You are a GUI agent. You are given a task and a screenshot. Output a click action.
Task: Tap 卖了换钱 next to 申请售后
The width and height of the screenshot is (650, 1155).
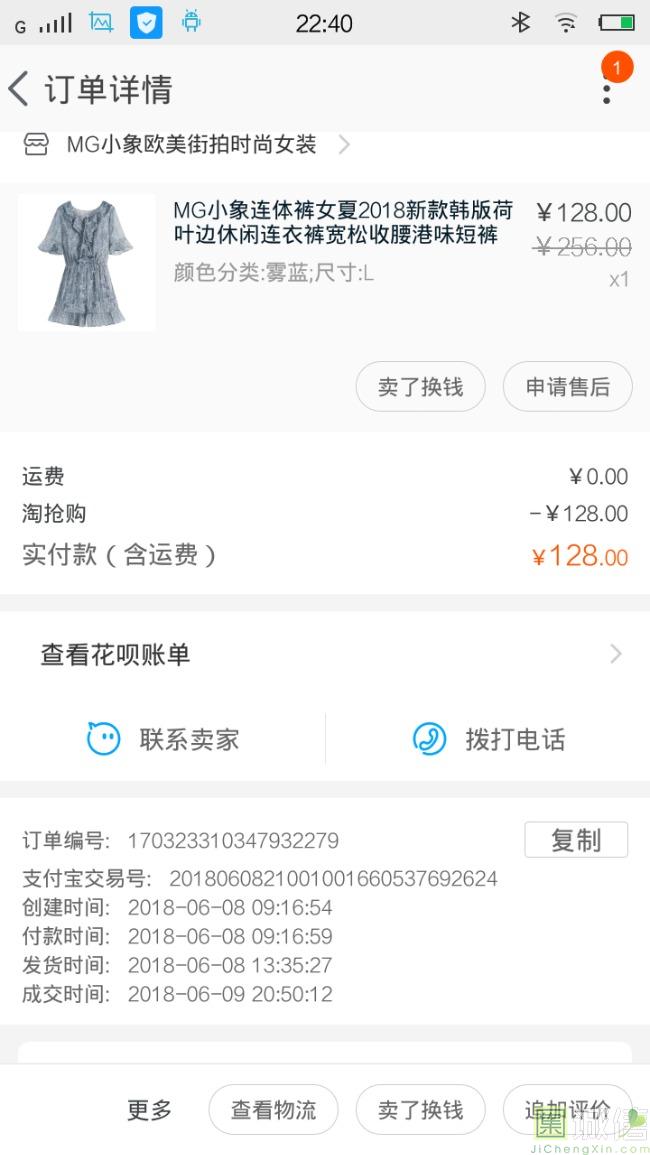(420, 387)
